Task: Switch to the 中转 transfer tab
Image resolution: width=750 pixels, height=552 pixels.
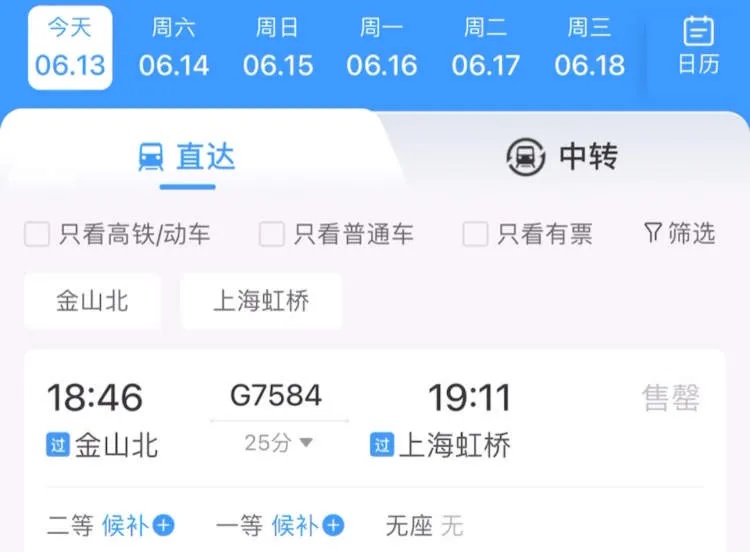Action: coord(562,157)
